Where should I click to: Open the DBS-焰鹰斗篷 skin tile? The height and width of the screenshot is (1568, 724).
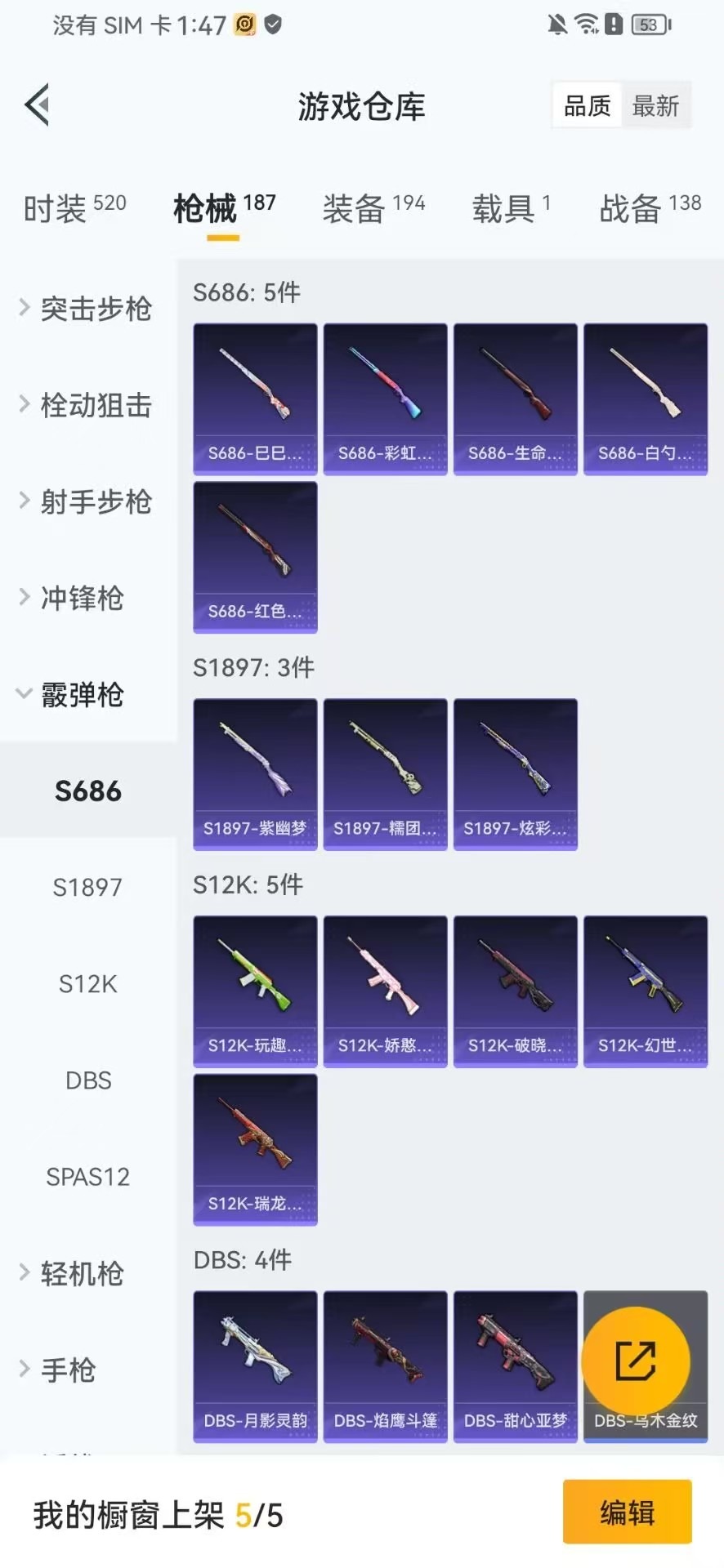coord(385,1366)
